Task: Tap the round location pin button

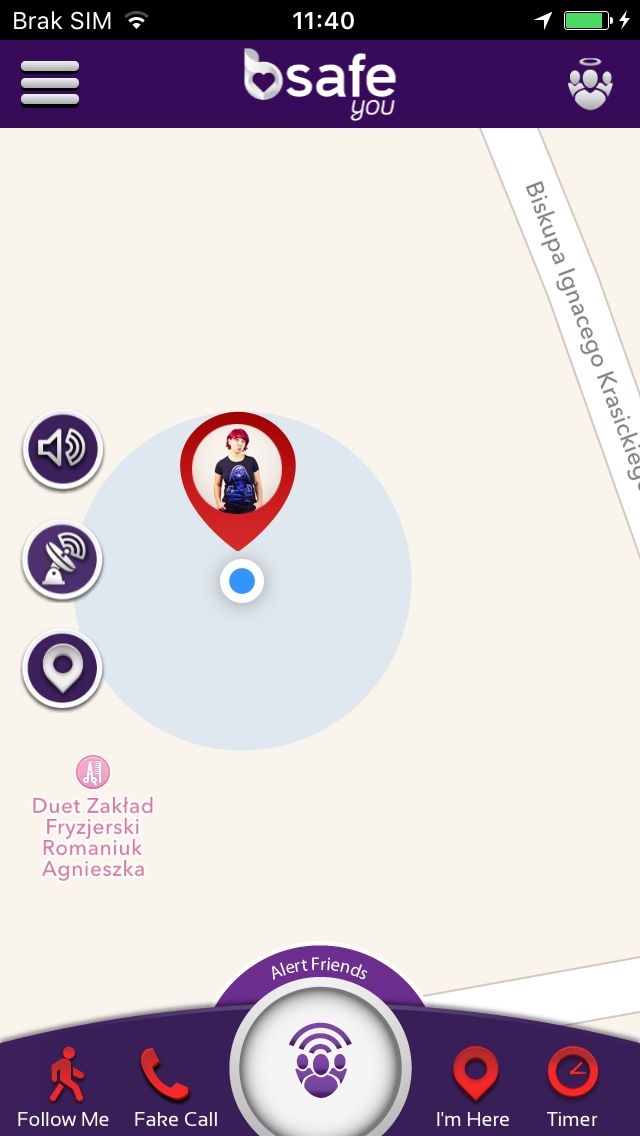Action: click(63, 668)
